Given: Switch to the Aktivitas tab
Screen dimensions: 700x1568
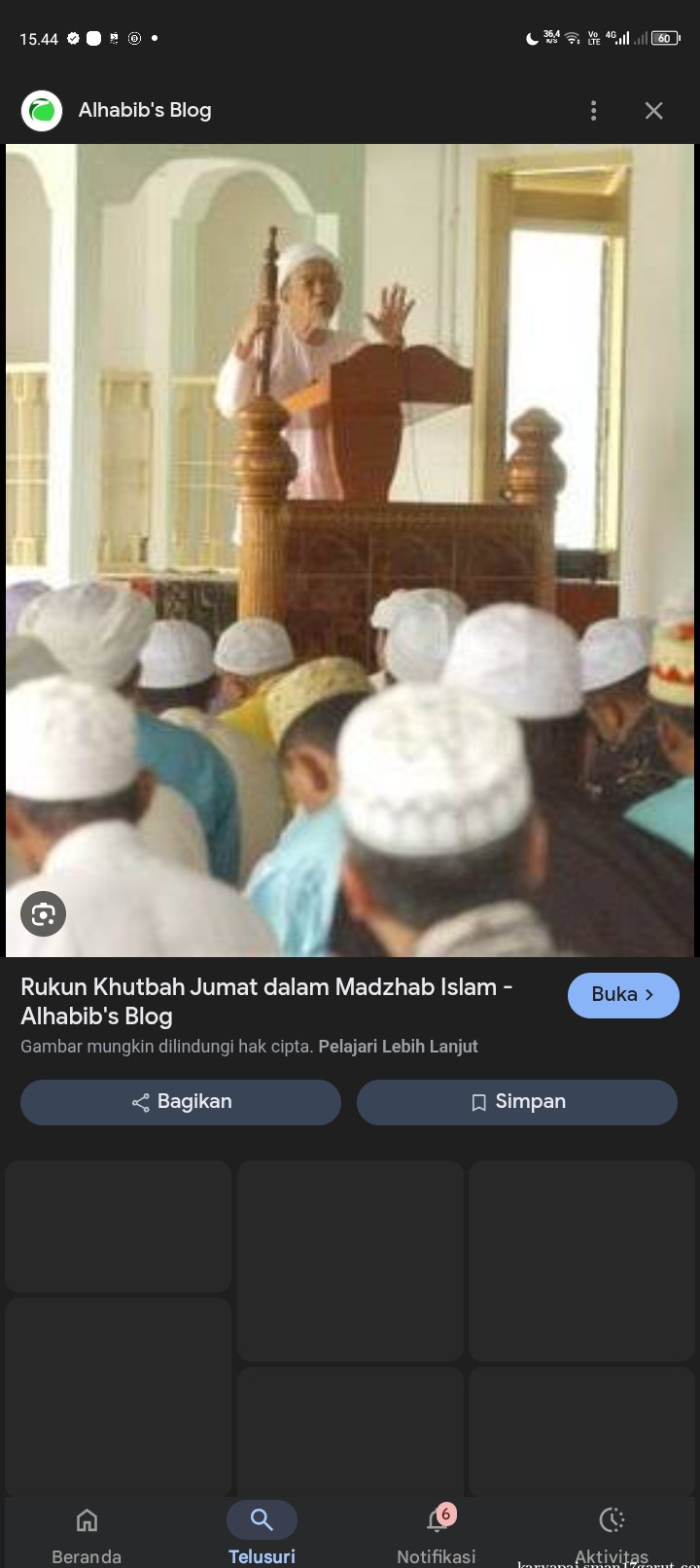Looking at the screenshot, I should 611,1532.
